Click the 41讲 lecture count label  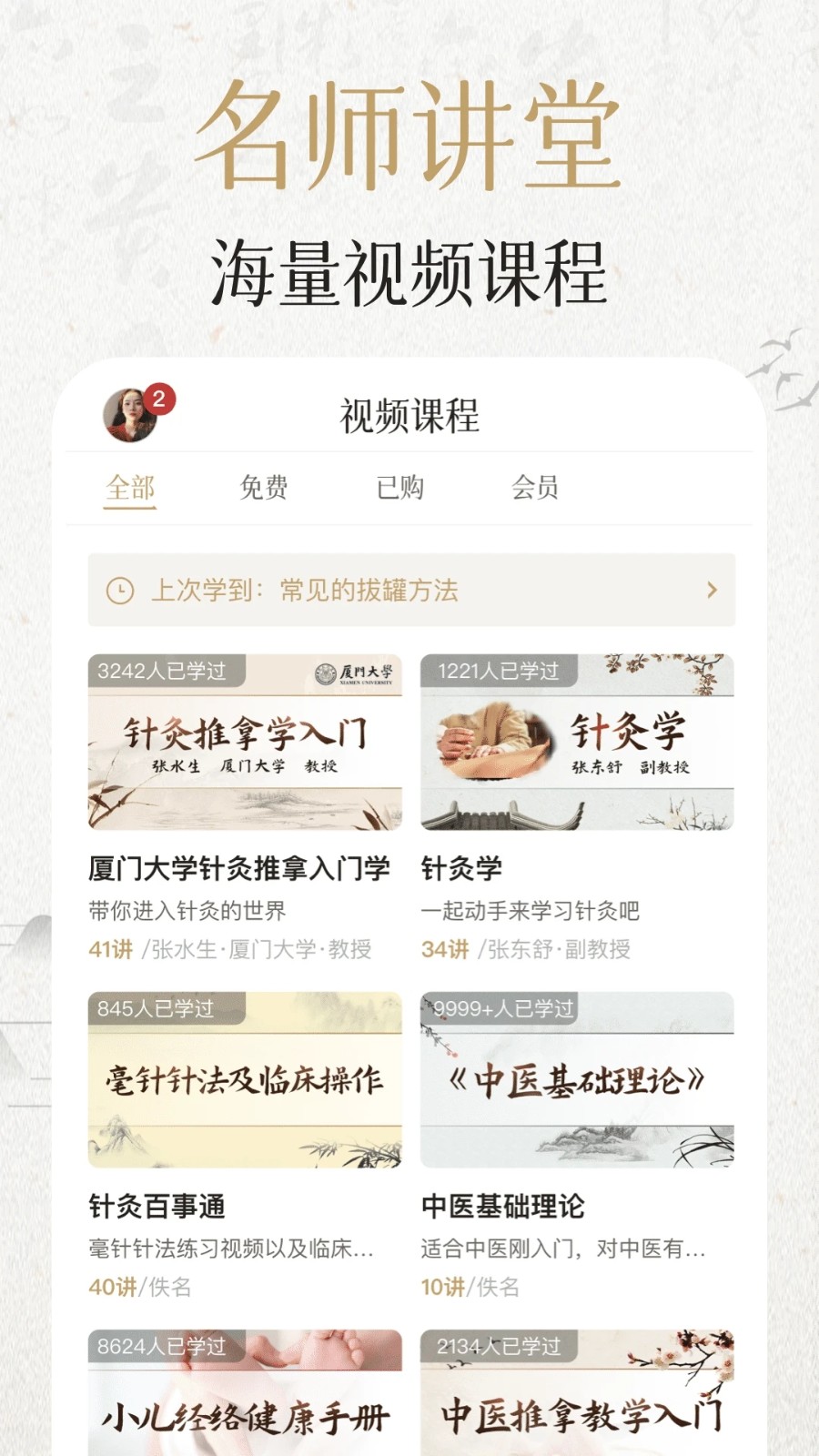tap(109, 949)
